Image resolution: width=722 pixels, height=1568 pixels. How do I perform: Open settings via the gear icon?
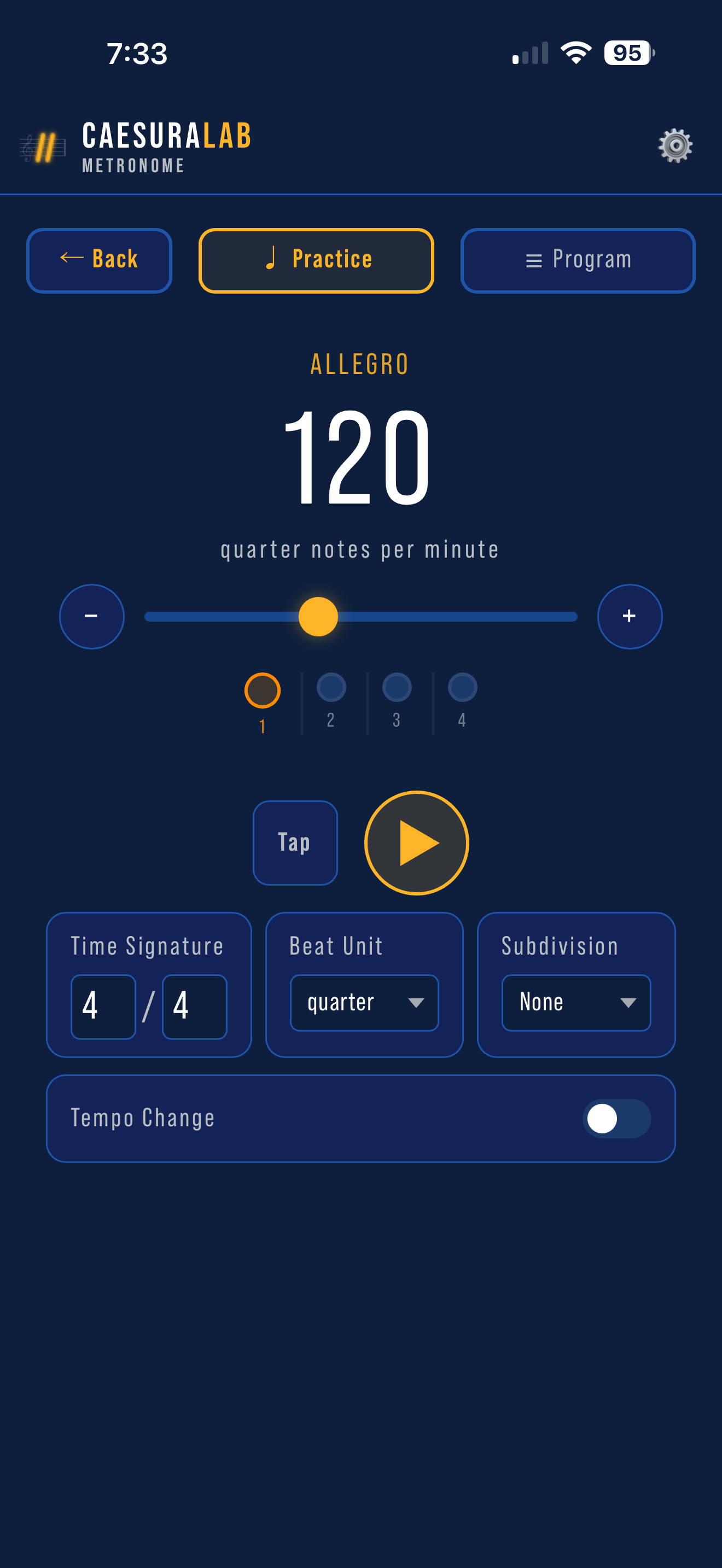[x=674, y=145]
